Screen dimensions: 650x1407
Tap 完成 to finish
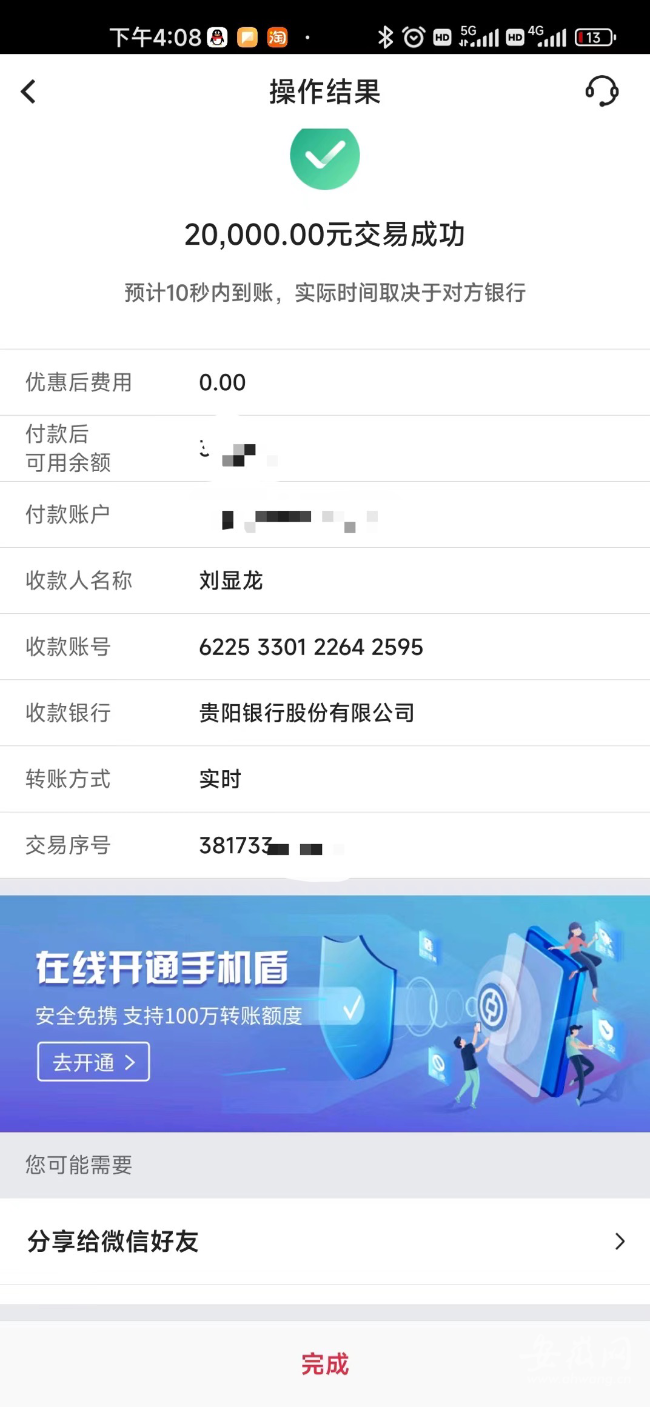[325, 1364]
